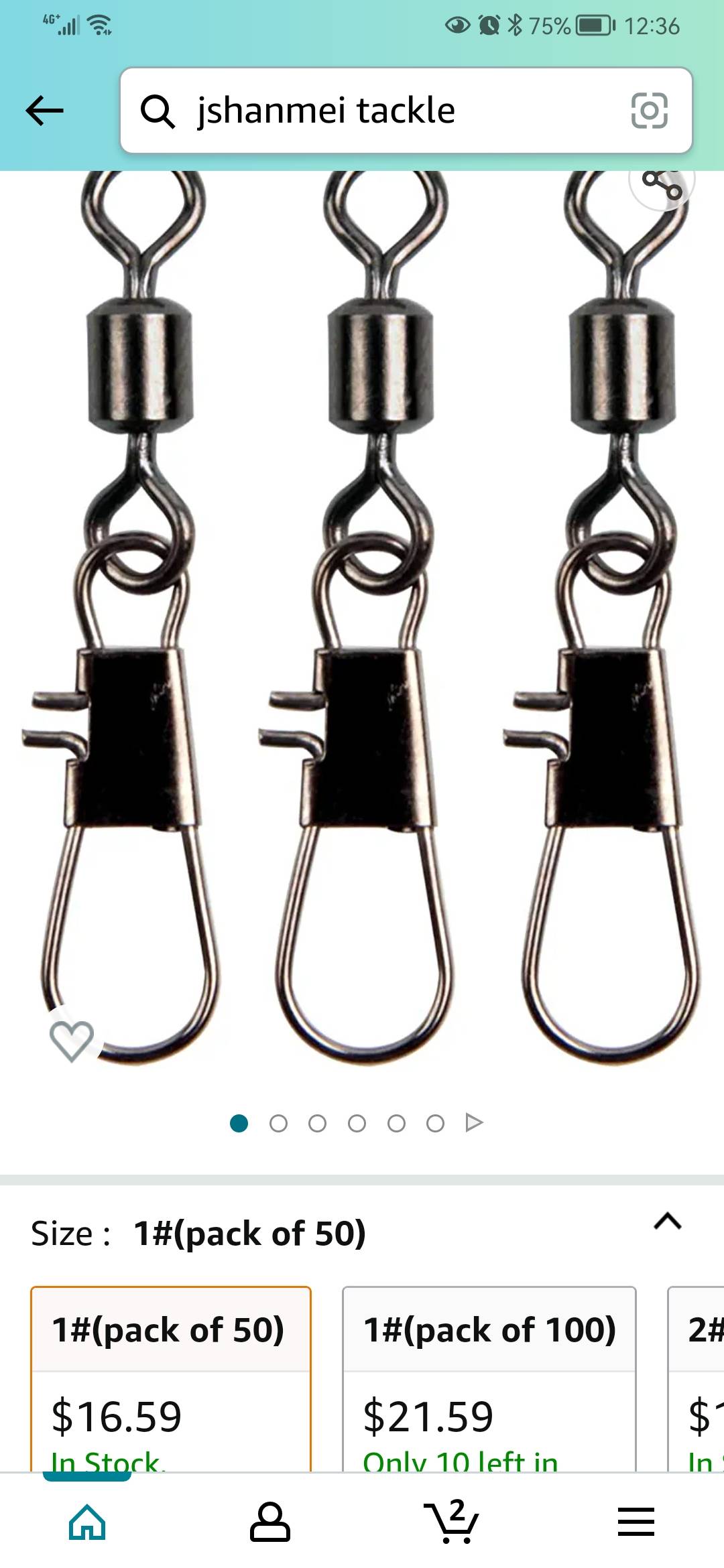Collapse the Size options section
The height and width of the screenshot is (1568, 724).
[667, 1222]
